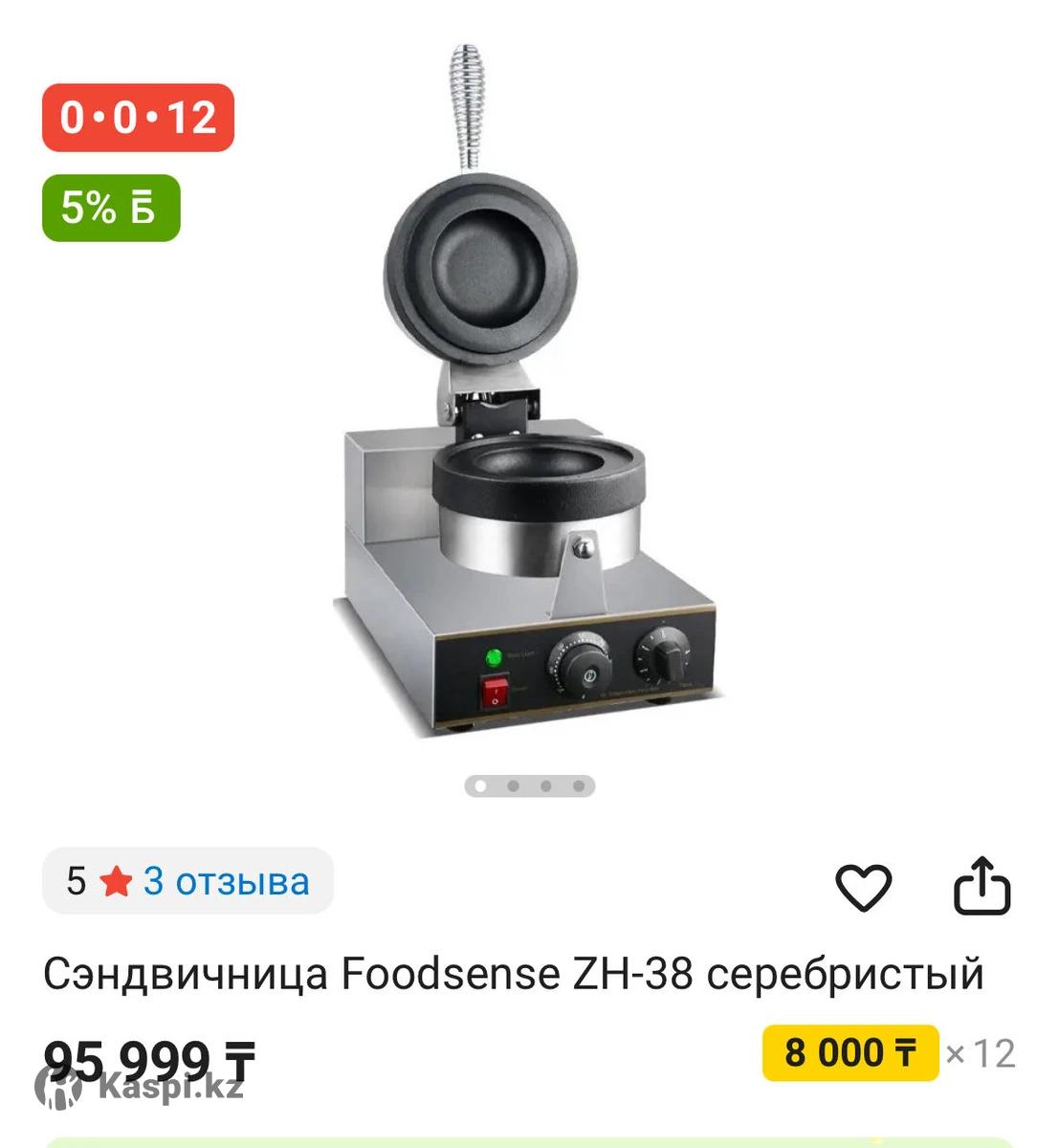
Task: Tap the image carousel page indicator
Action: [529, 786]
